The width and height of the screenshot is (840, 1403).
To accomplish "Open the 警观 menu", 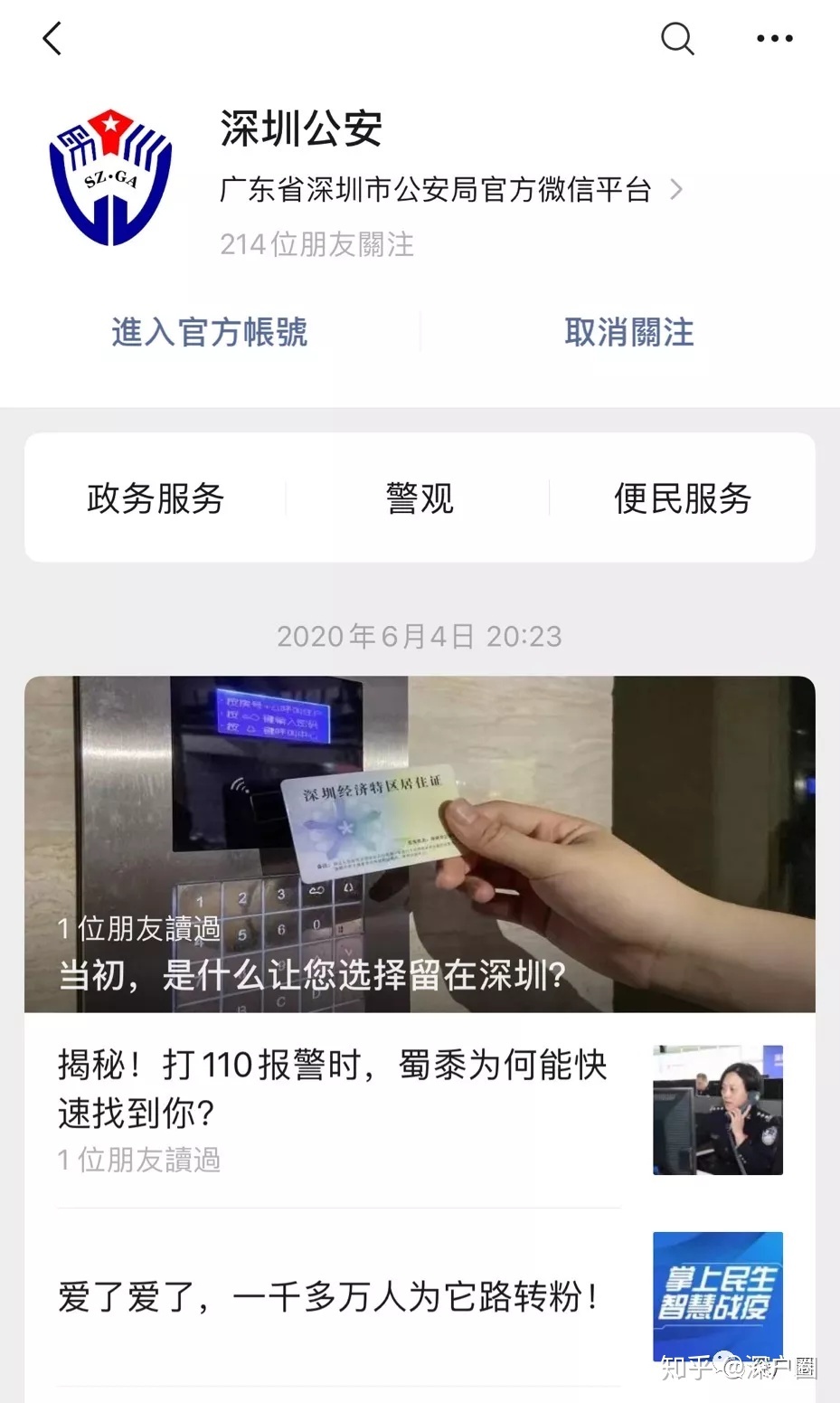I will tap(420, 498).
